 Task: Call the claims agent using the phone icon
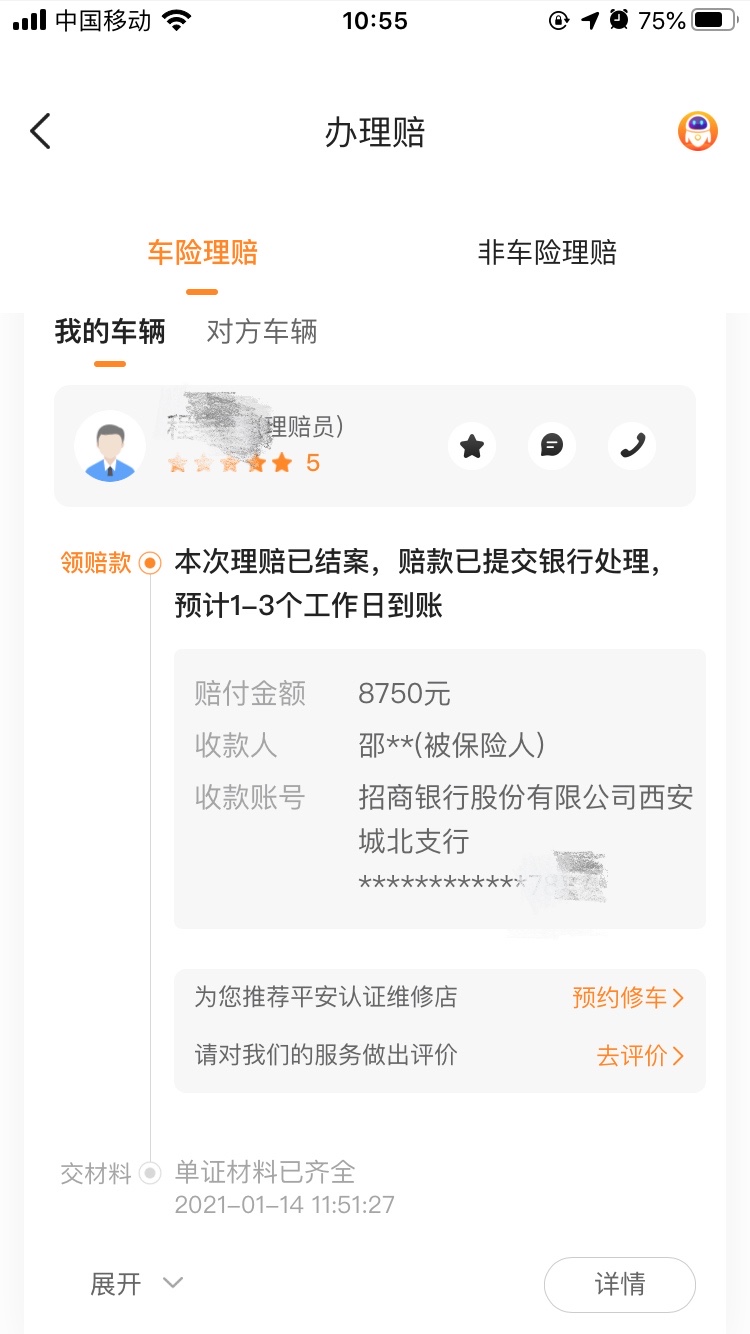click(x=632, y=446)
